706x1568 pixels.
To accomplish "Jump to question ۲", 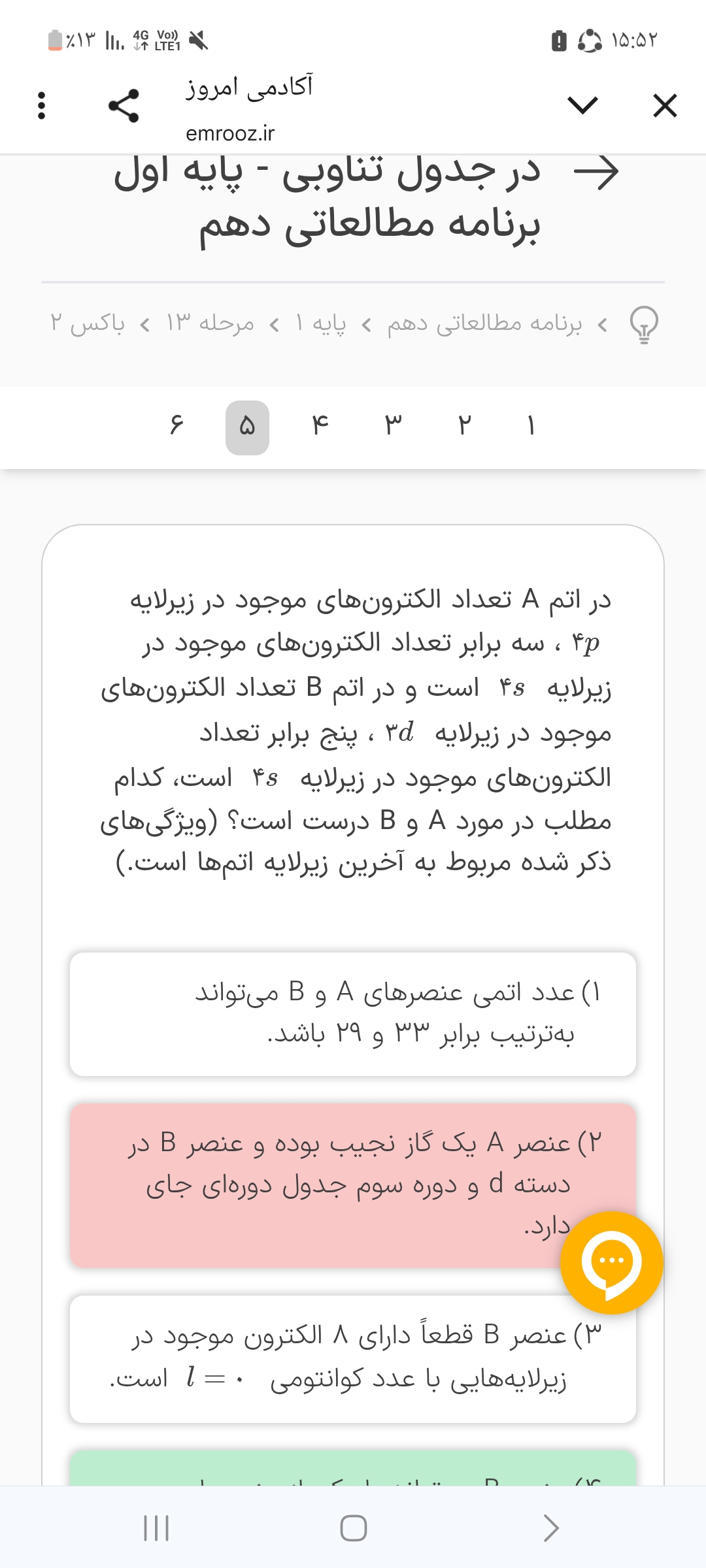I will coord(463,427).
